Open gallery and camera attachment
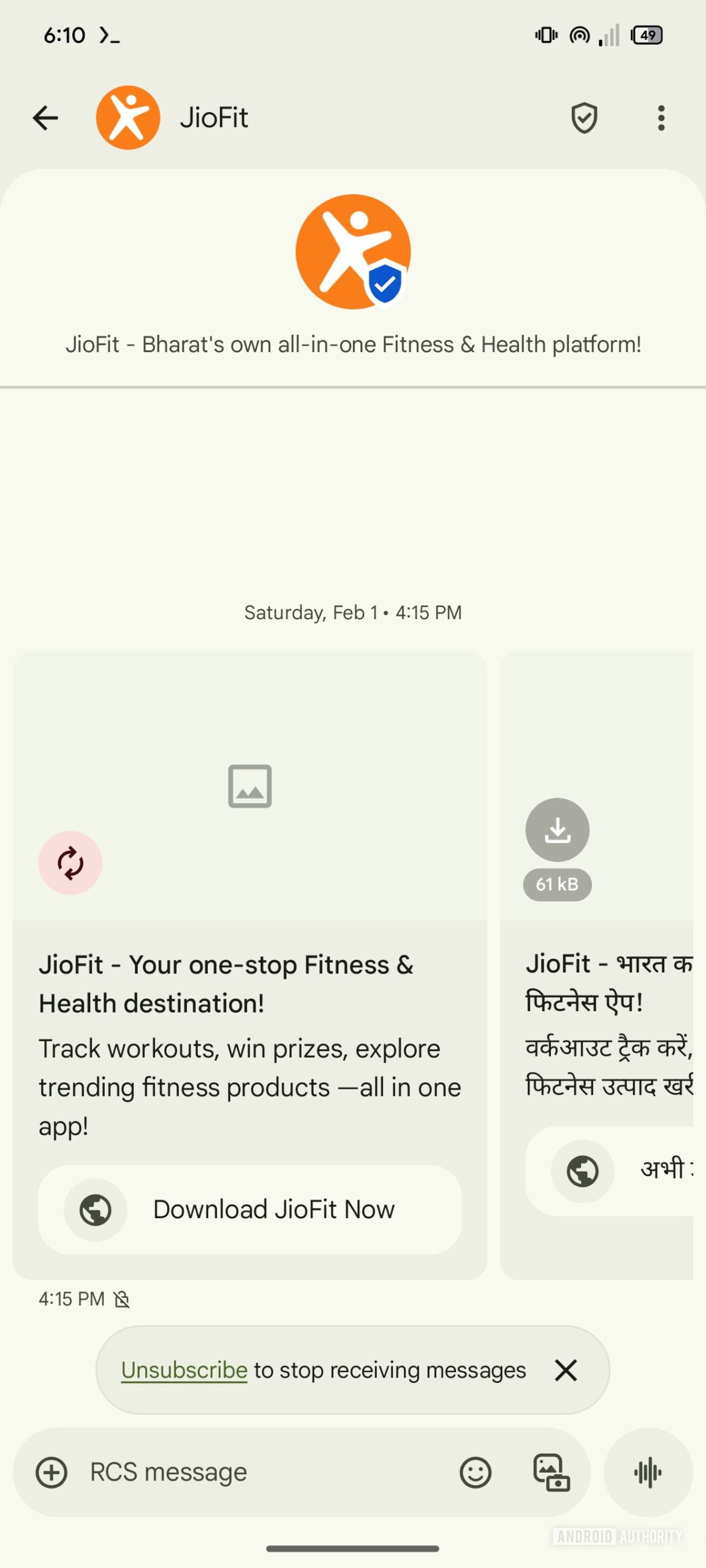 551,1472
